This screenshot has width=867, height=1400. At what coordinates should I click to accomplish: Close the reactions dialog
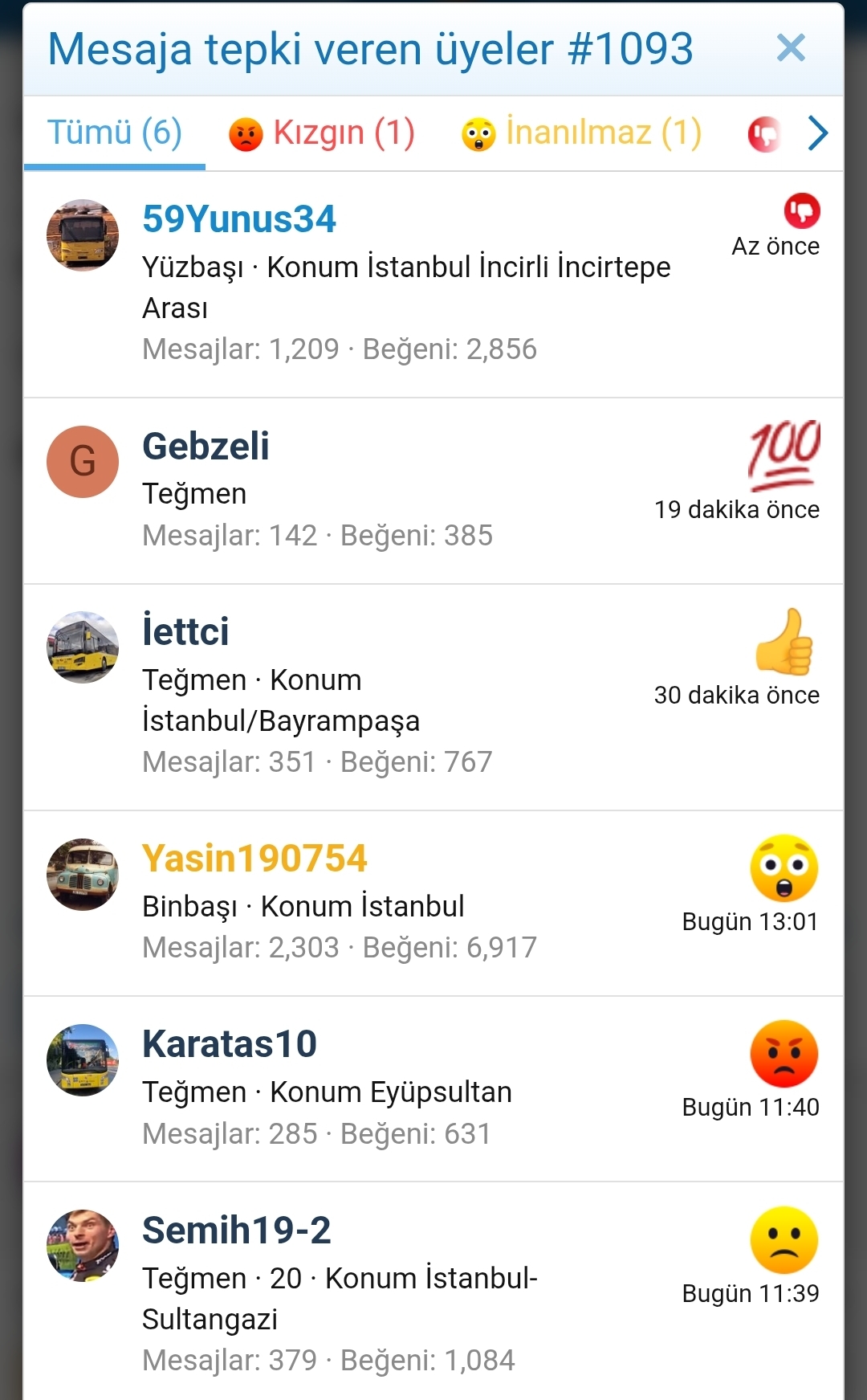point(791,48)
